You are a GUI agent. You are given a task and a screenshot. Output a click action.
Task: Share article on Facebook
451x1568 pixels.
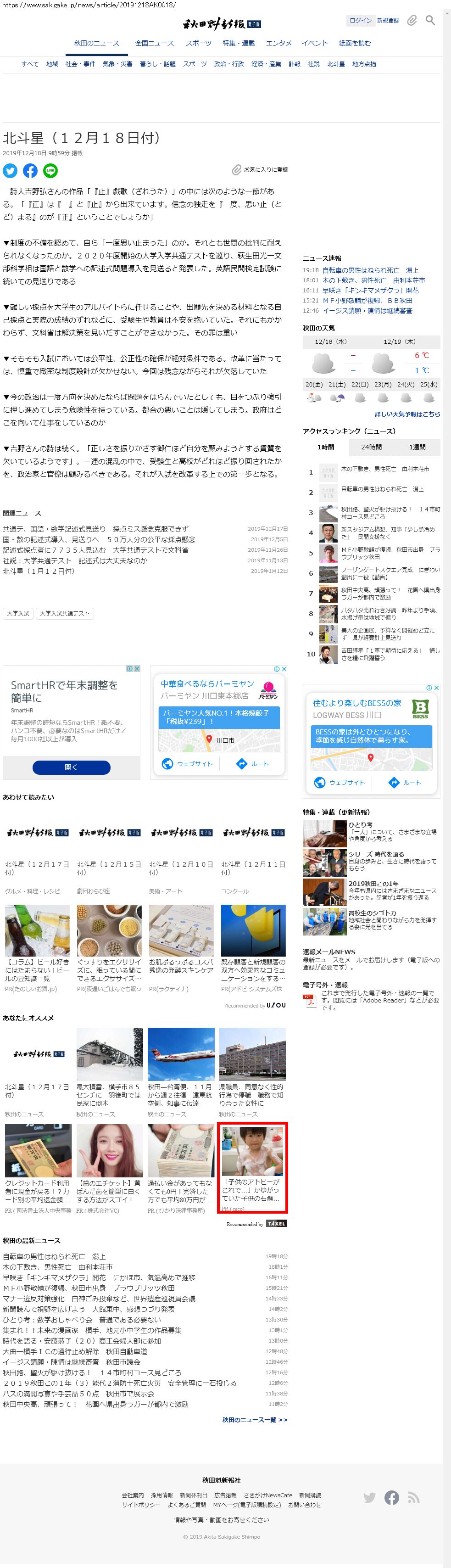pos(30,171)
